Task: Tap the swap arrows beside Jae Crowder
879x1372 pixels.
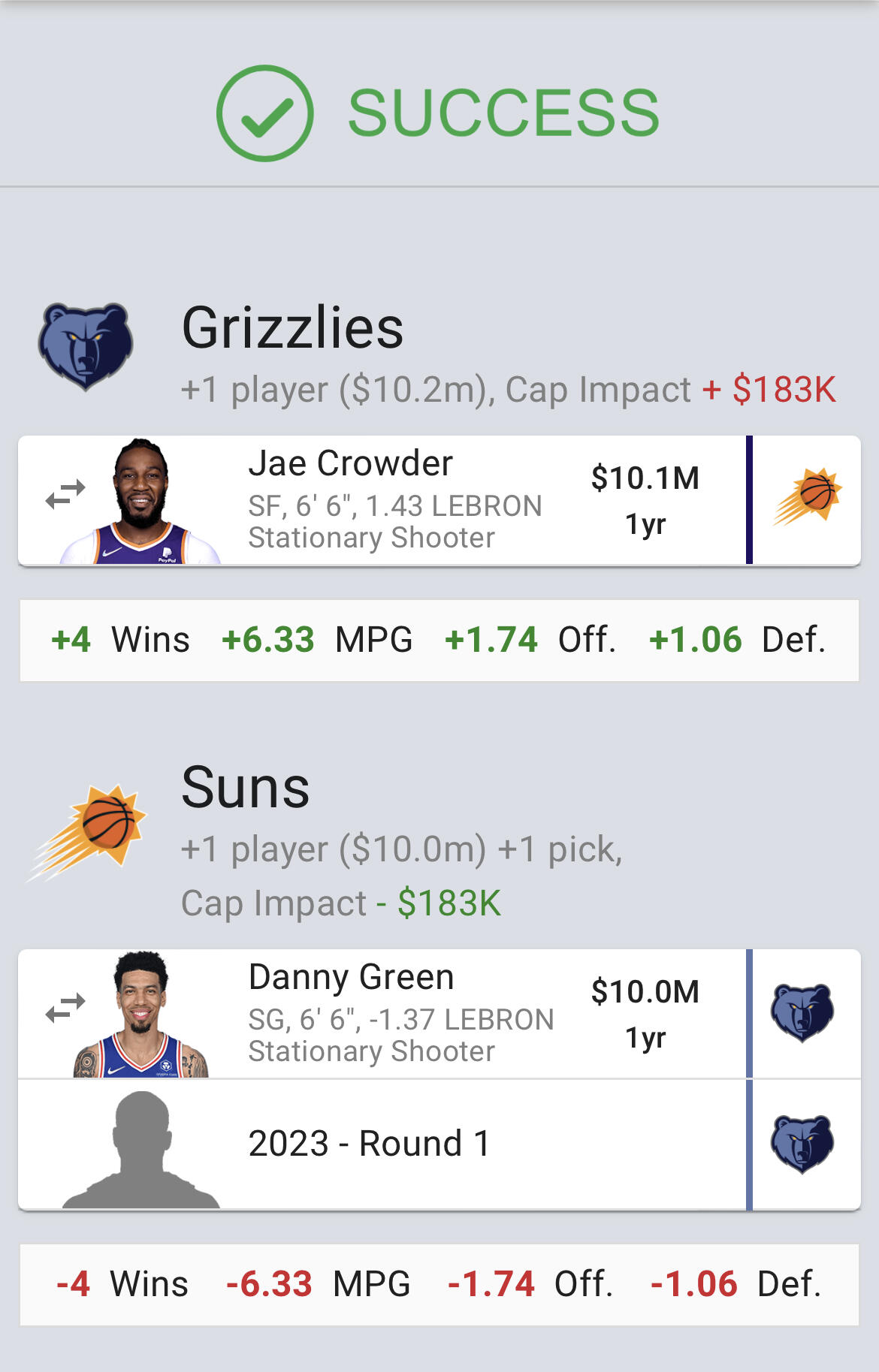Action: [65, 495]
